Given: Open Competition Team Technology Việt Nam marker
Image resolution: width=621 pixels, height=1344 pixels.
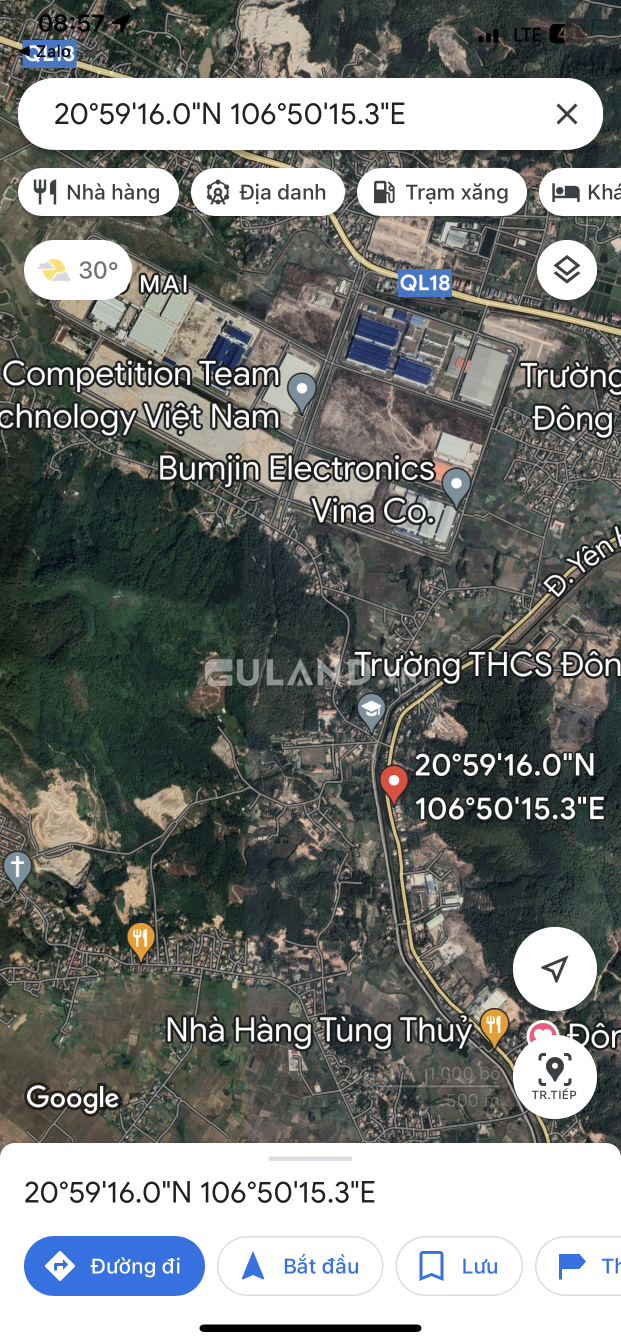Looking at the screenshot, I should point(301,390).
